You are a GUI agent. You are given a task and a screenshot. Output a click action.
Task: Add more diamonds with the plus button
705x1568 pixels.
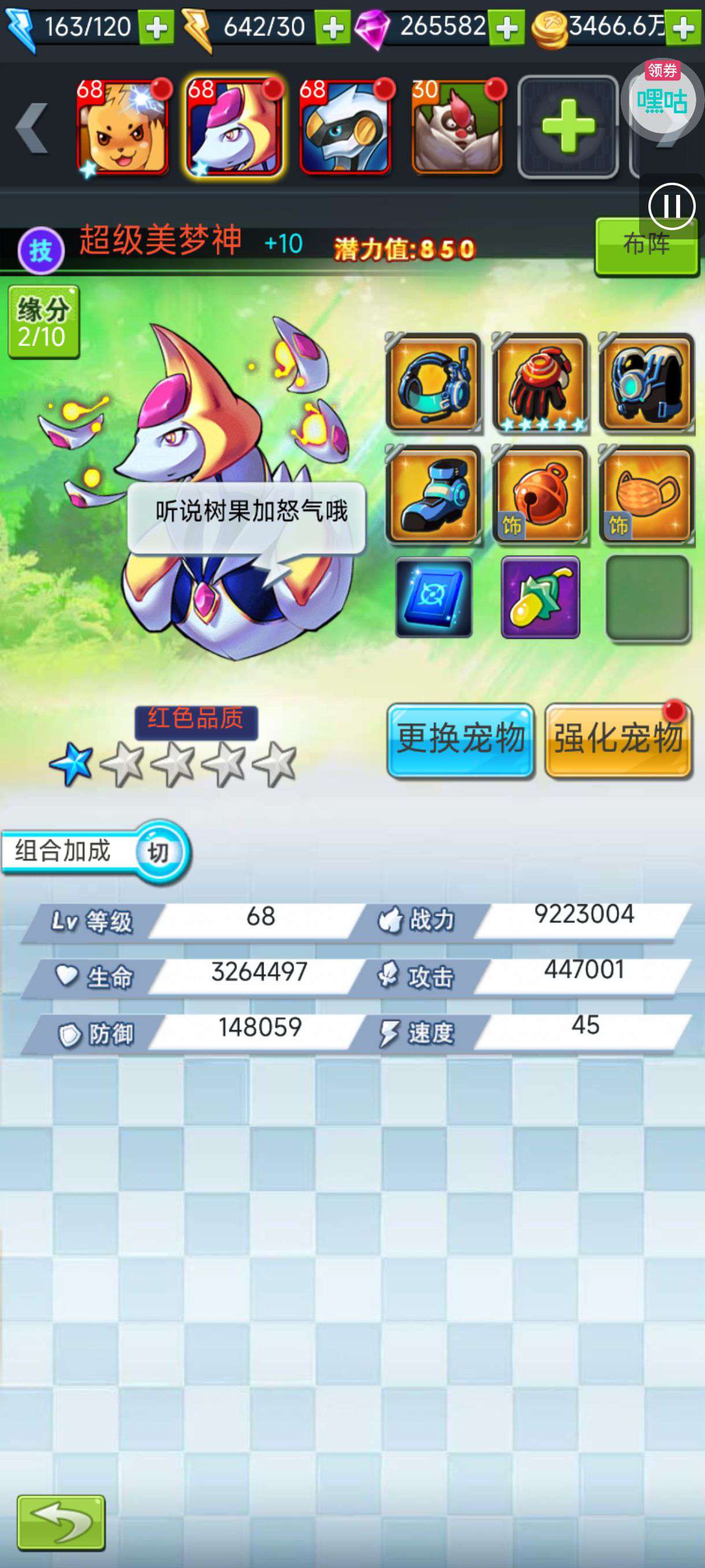click(507, 27)
